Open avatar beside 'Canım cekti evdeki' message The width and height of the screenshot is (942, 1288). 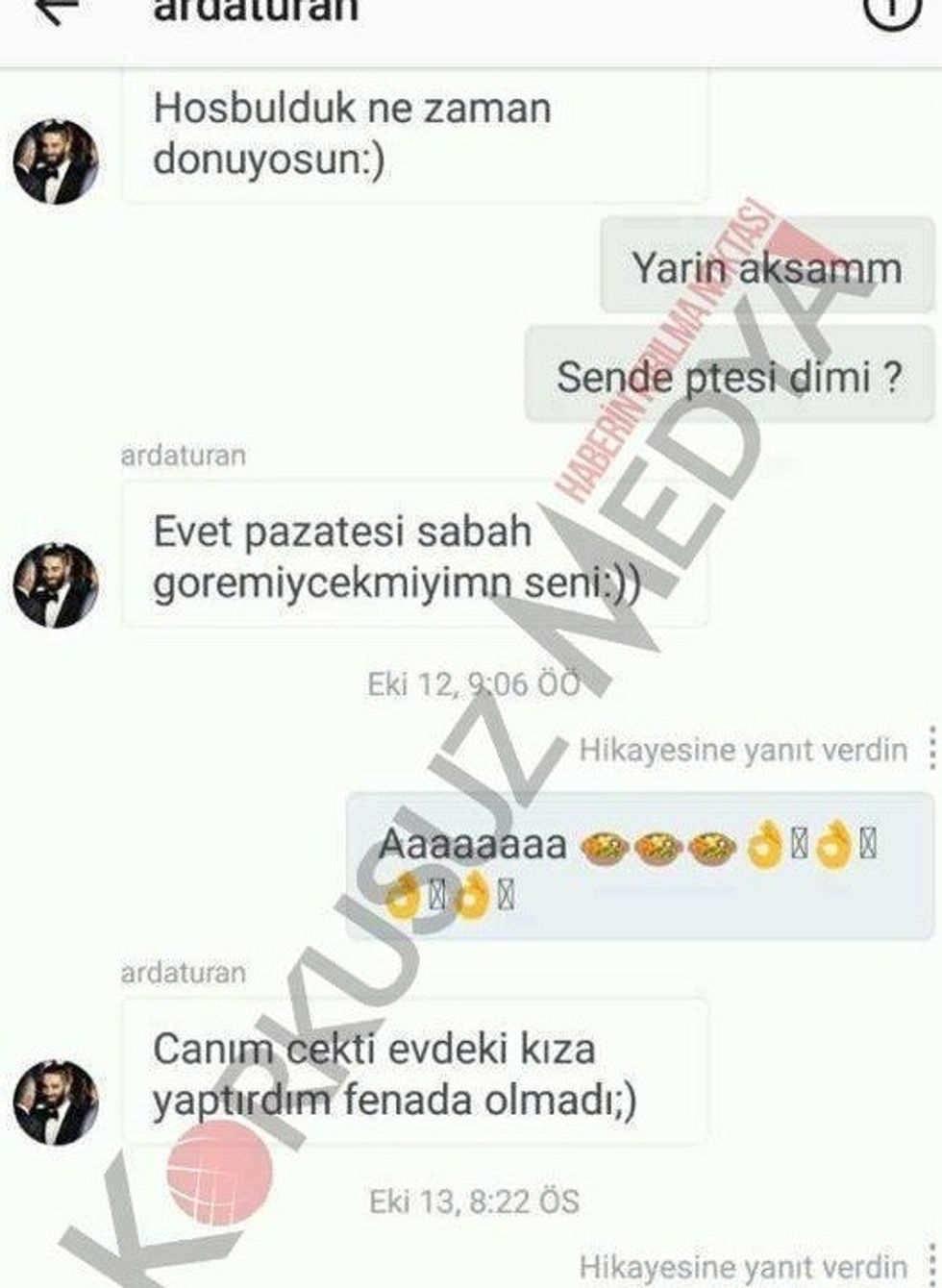pos(56,1102)
